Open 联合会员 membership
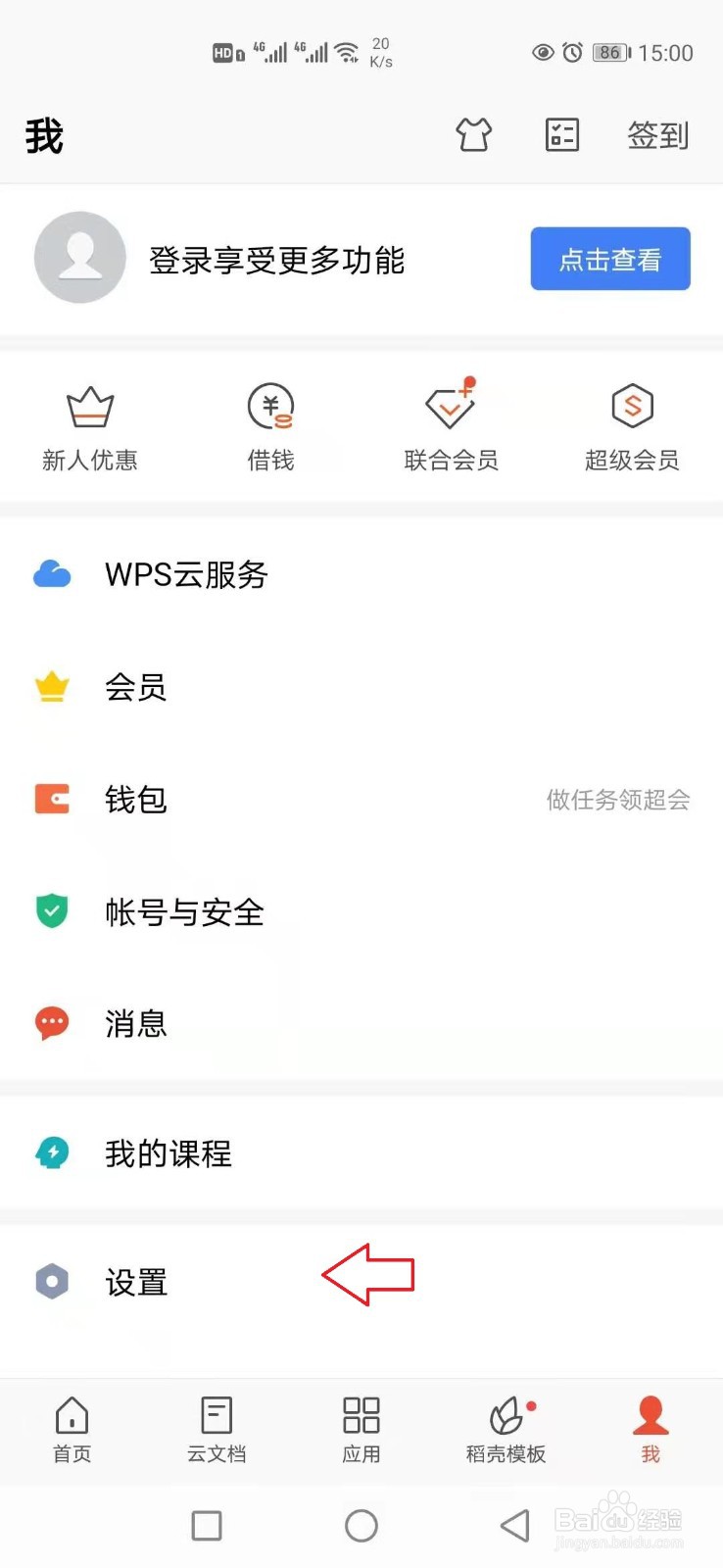723x1568 pixels. point(452,428)
